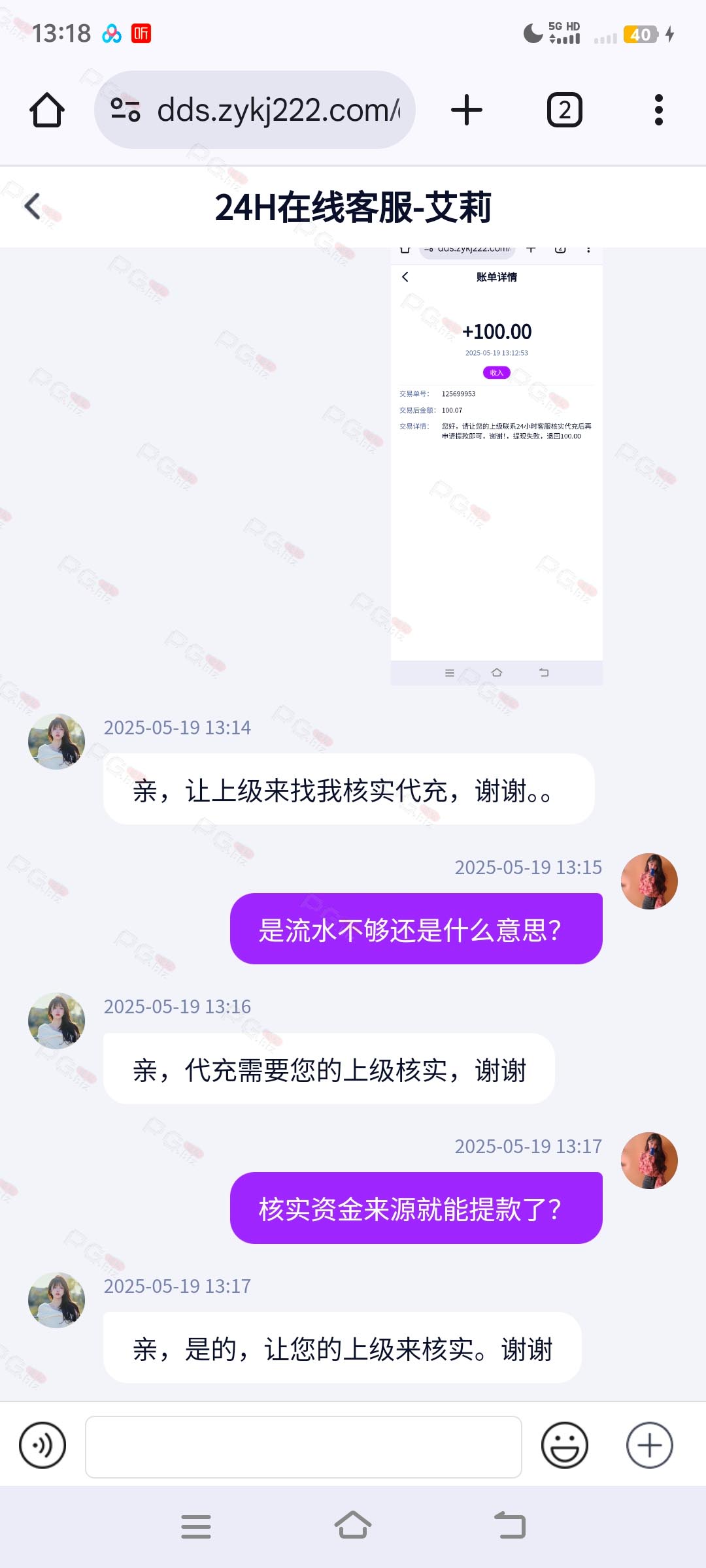The width and height of the screenshot is (706, 1568).
Task: Tap the system home button
Action: tap(353, 1526)
